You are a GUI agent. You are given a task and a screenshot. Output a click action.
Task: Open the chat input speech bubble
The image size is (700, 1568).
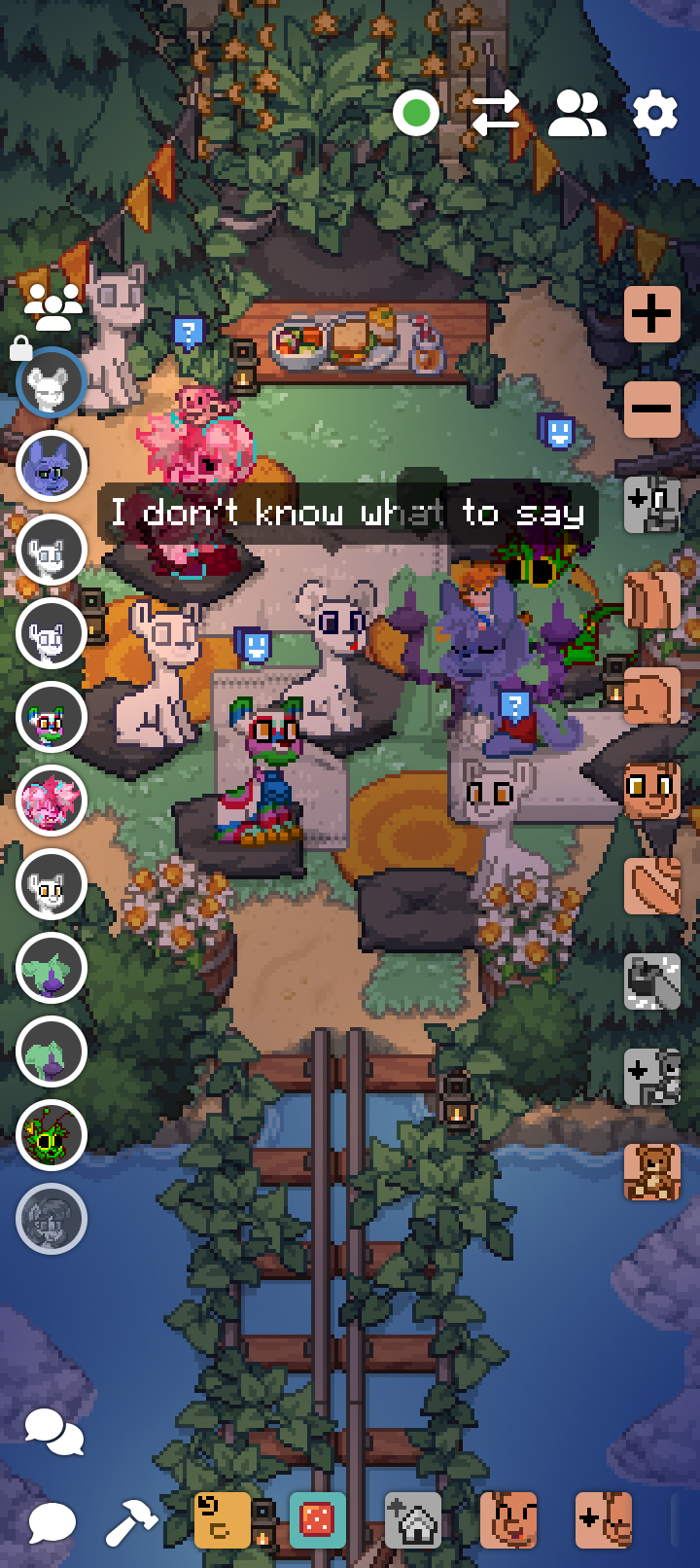coord(52,1522)
